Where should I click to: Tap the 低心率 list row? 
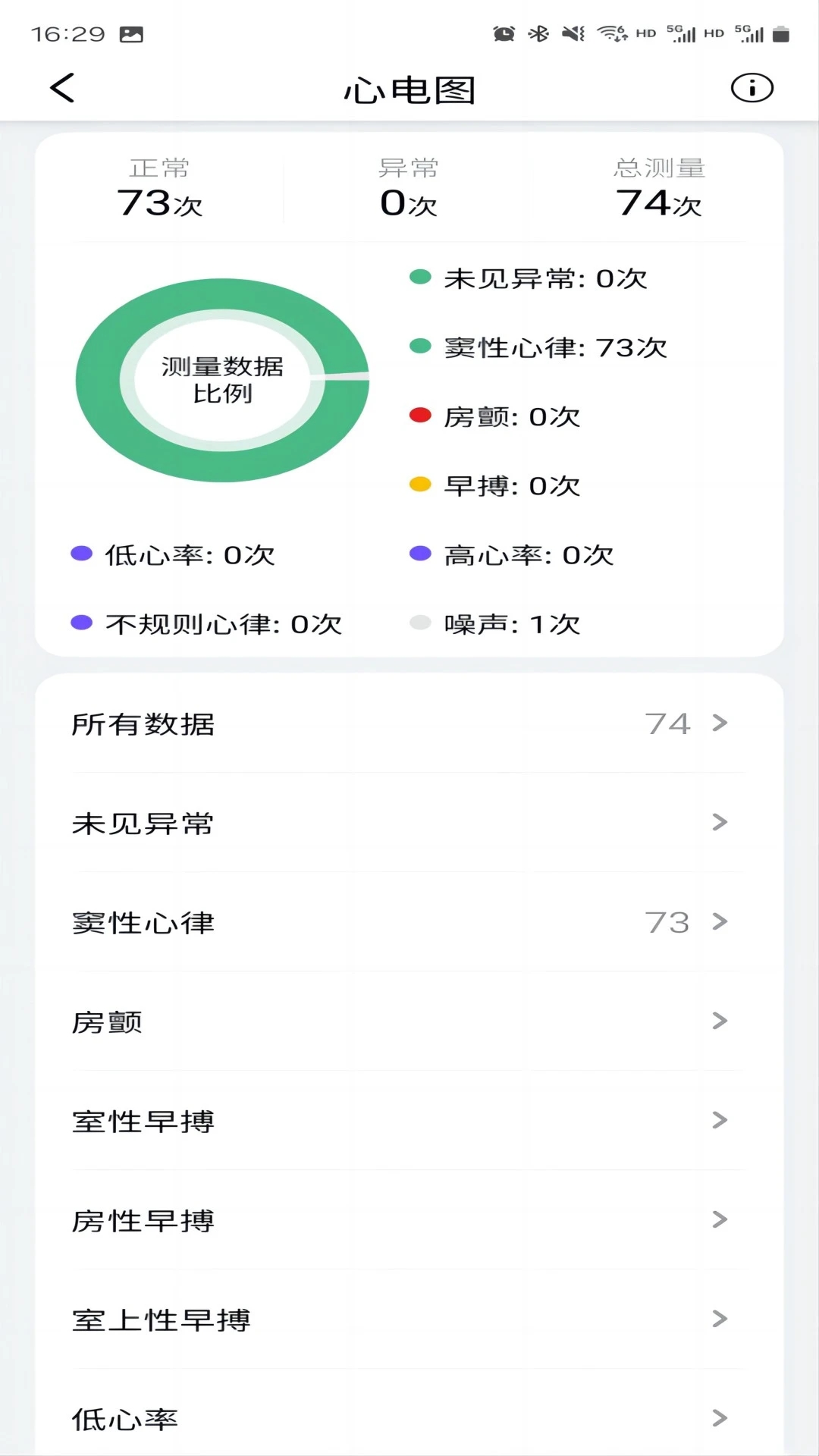[x=409, y=1418]
